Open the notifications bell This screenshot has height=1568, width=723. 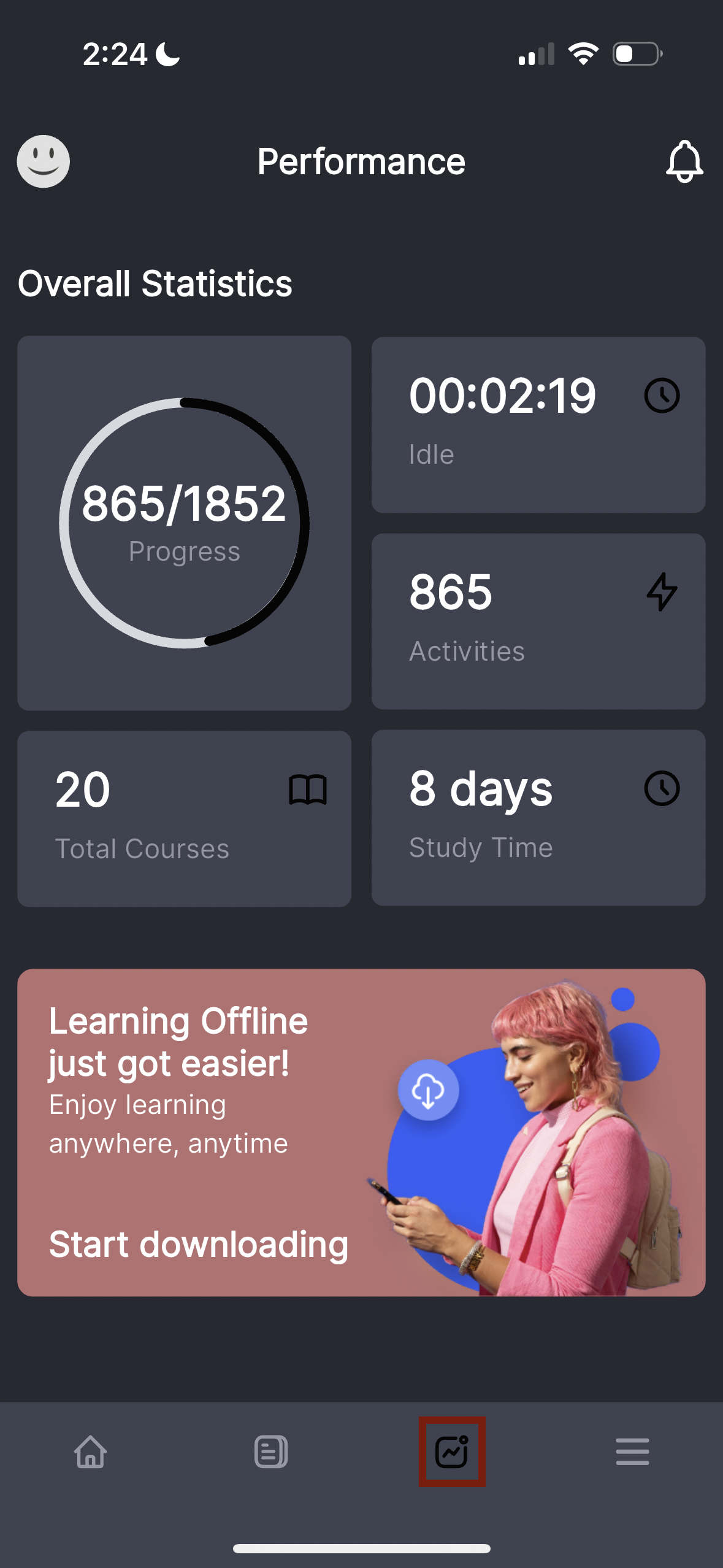(684, 161)
